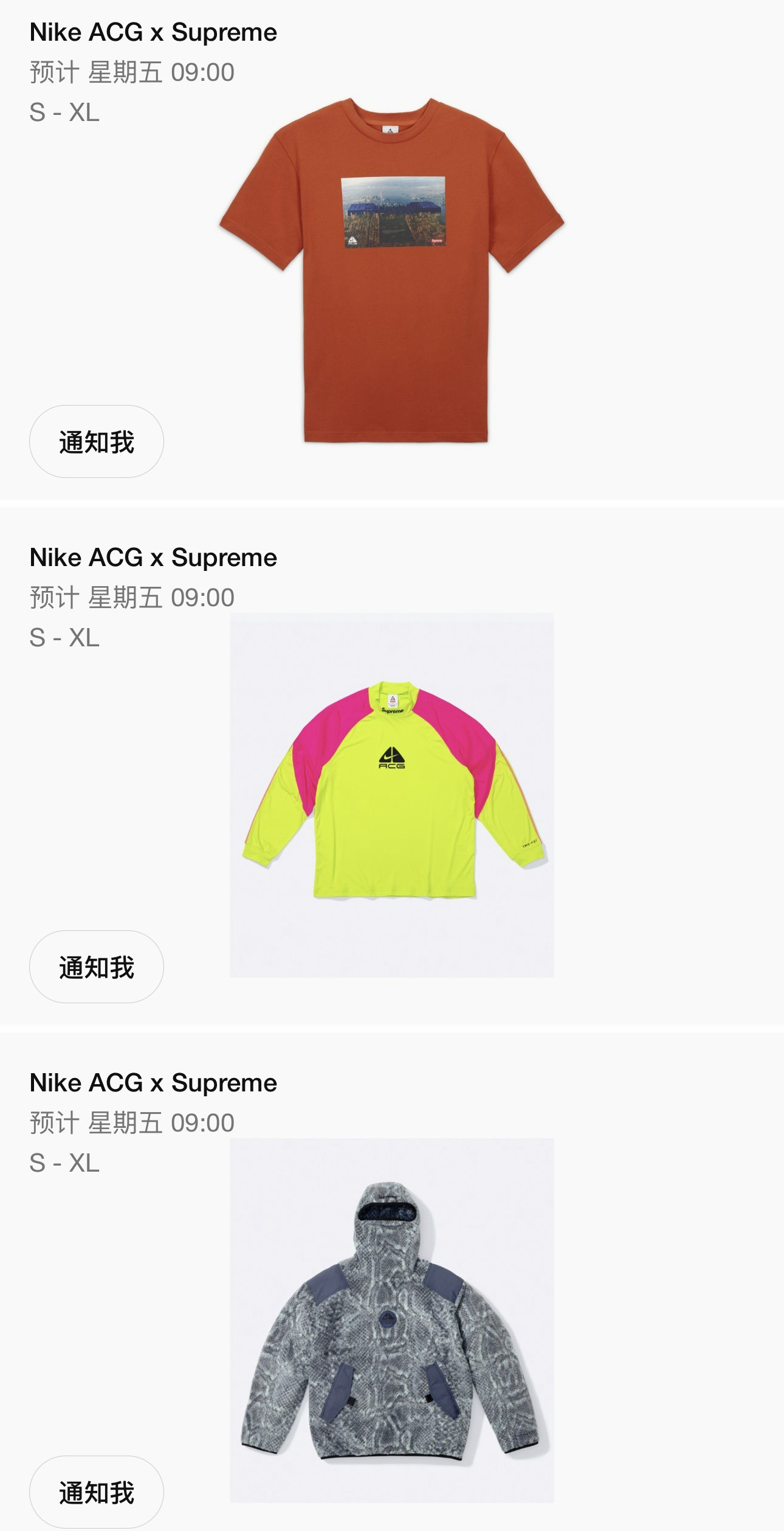Open the gray snakeskin fleece hoodie product
784x1531 pixels.
[392, 1321]
